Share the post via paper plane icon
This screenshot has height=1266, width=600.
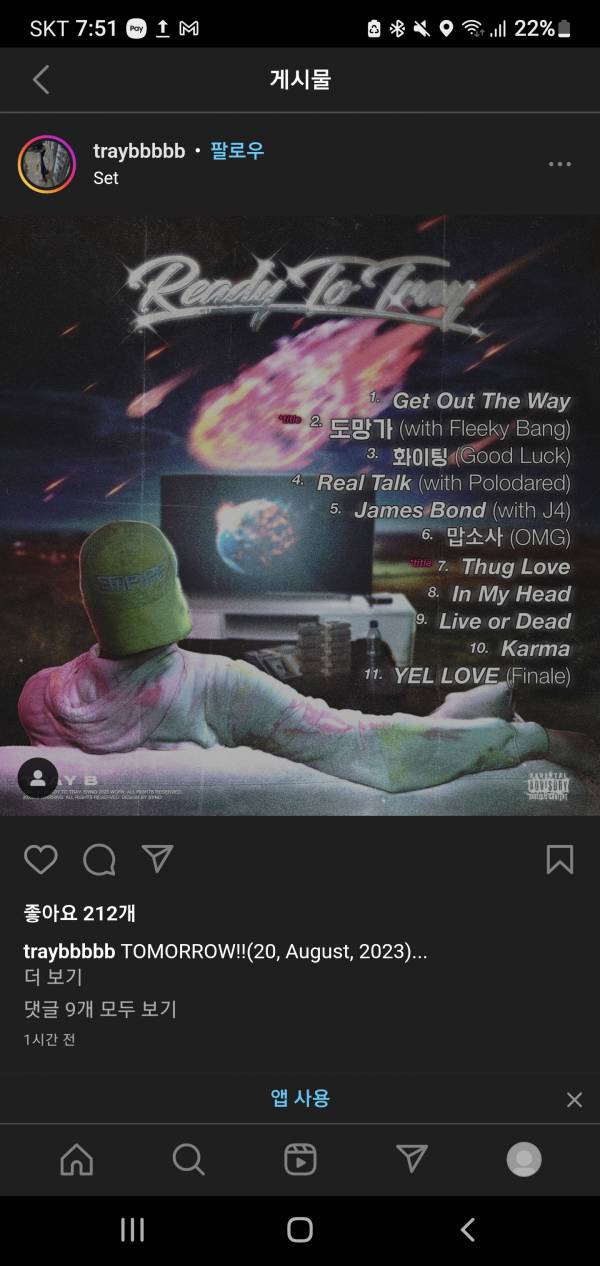pyautogui.click(x=157, y=858)
